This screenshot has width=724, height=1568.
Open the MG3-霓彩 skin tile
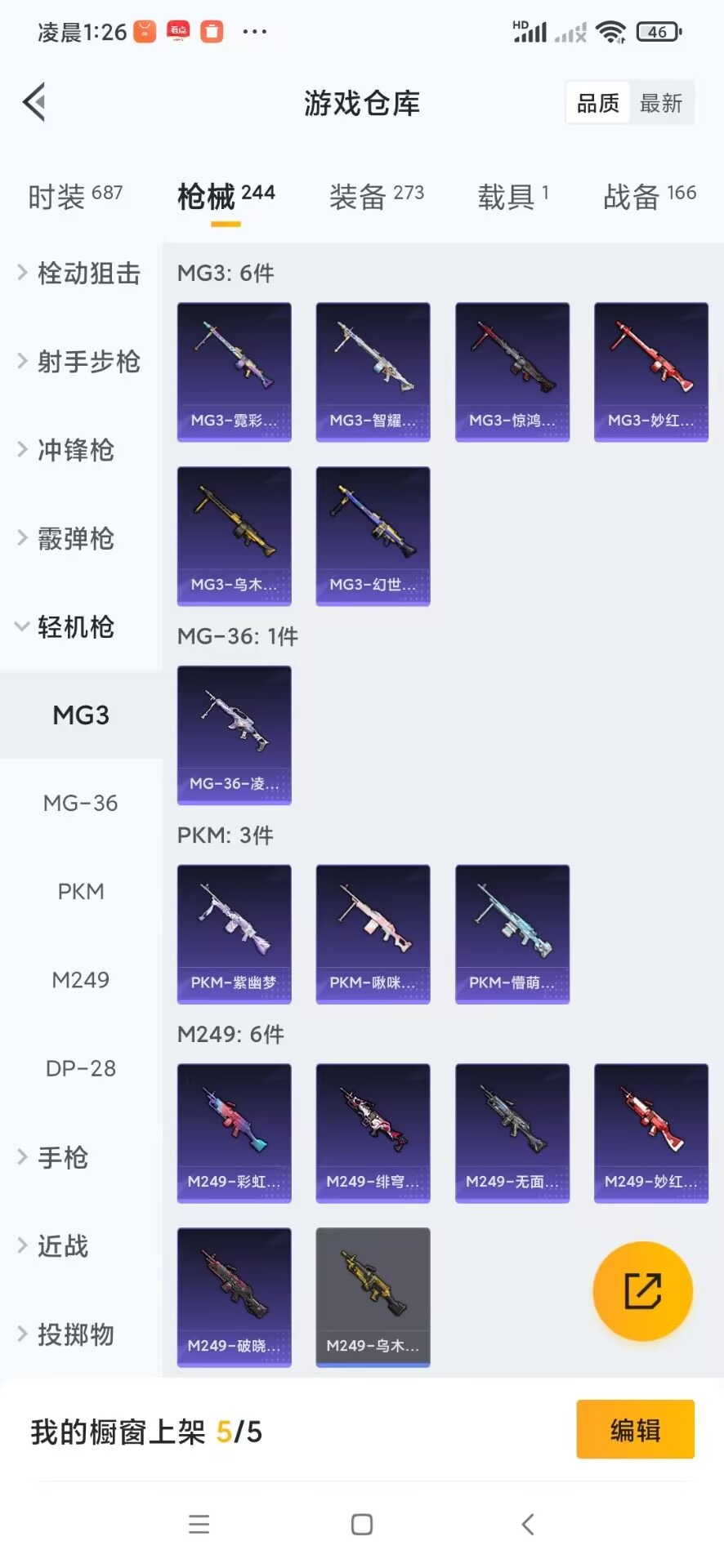point(235,372)
